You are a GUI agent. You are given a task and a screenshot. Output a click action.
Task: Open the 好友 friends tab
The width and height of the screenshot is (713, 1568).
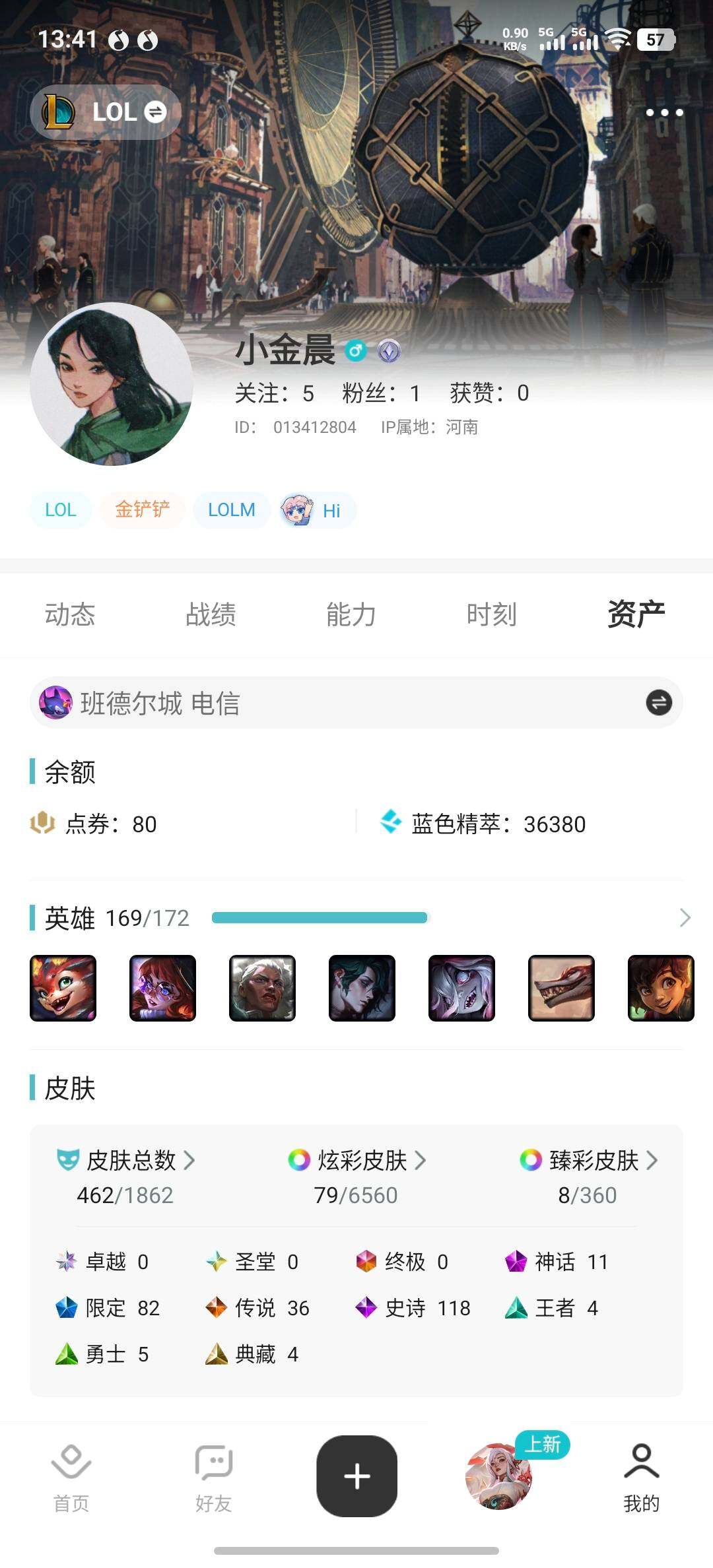pyautogui.click(x=213, y=1478)
